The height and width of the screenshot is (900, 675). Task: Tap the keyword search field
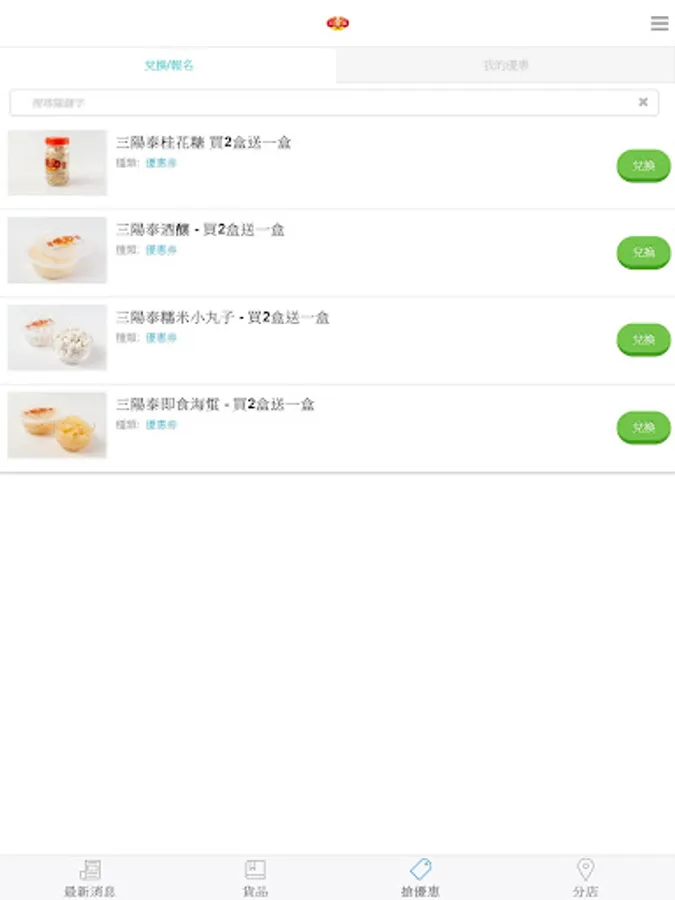point(320,103)
